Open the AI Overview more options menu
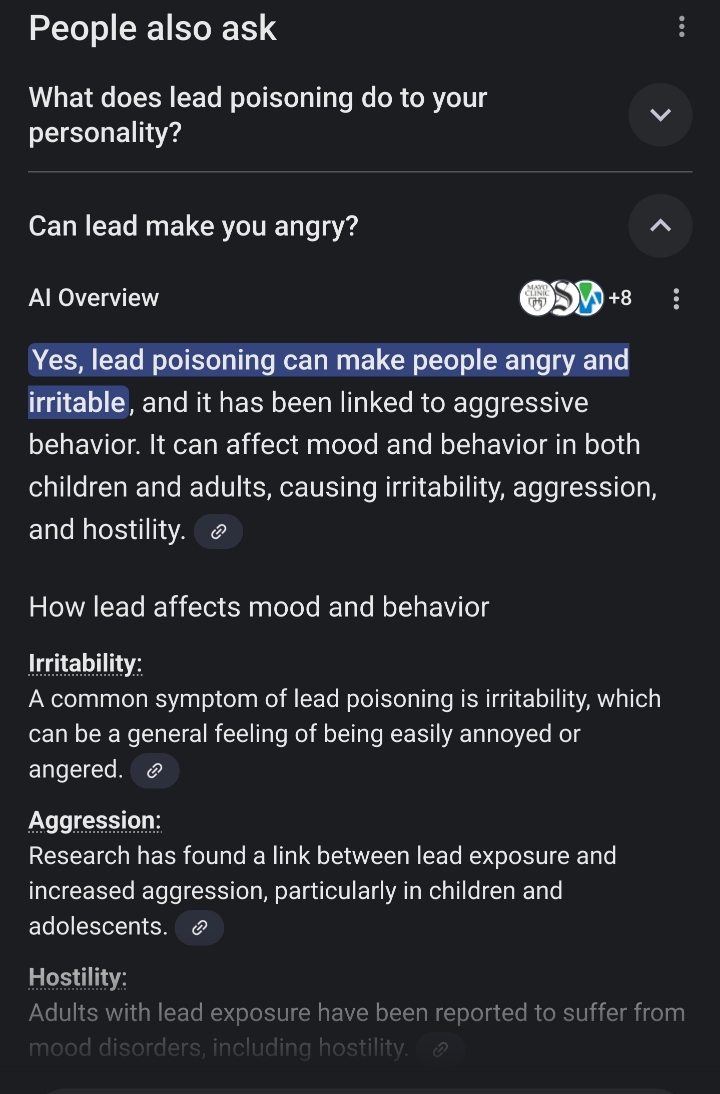 point(677,298)
